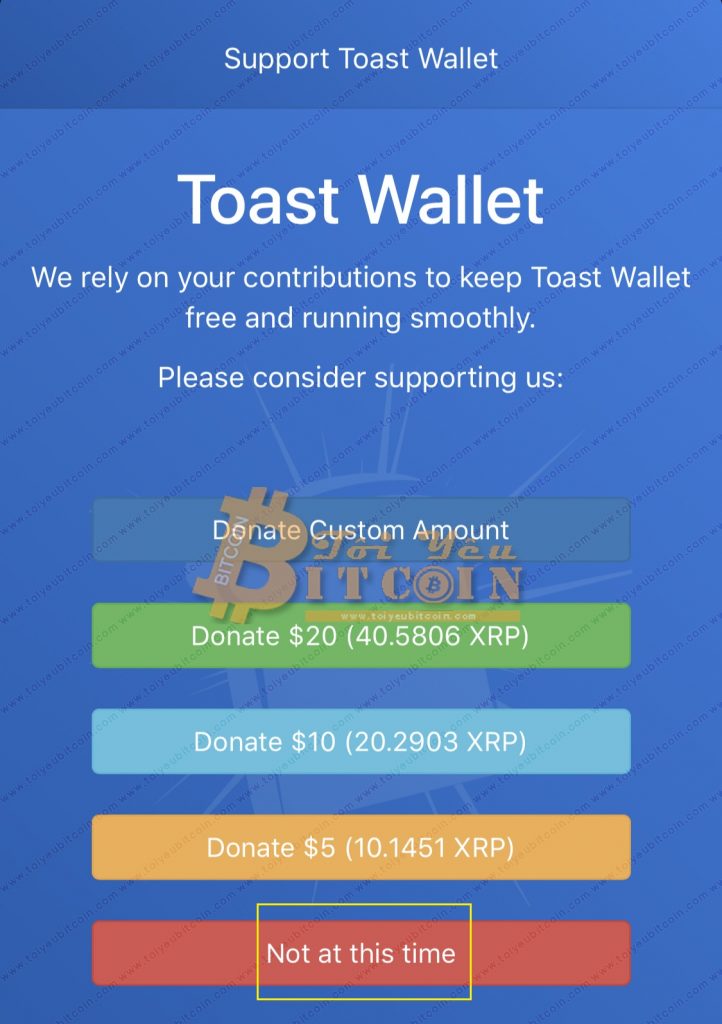Donate $20 in XRP
722x1024 pixels.
(x=361, y=636)
